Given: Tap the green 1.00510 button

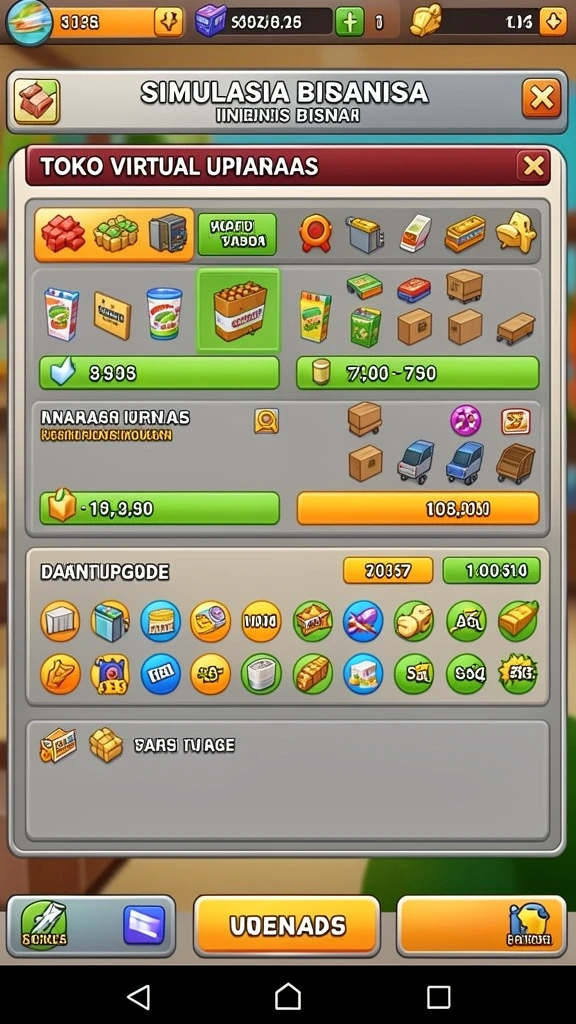Looking at the screenshot, I should pyautogui.click(x=491, y=571).
